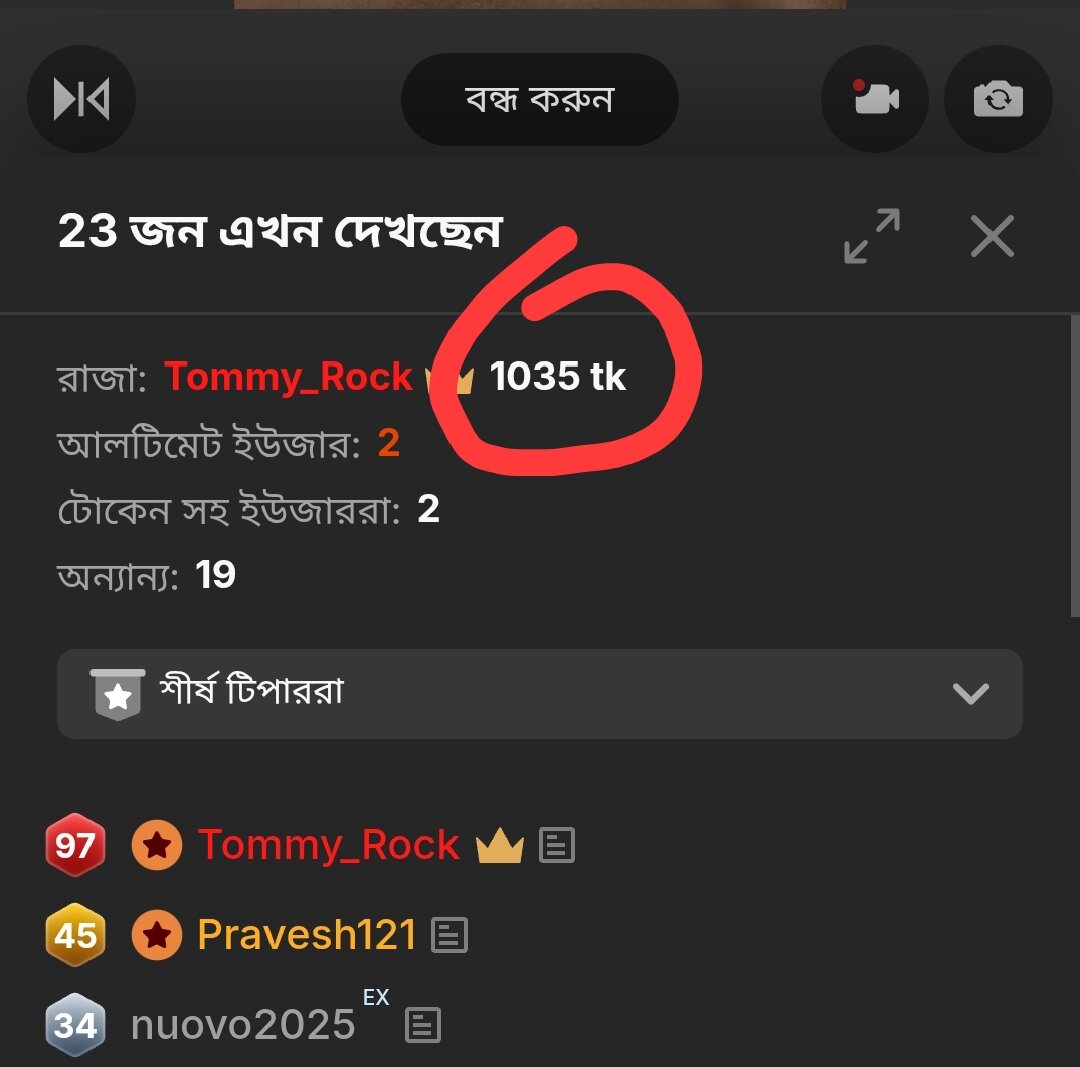The height and width of the screenshot is (1067, 1080).
Task: Open king Tommy_Rock's name link
Action: [288, 377]
